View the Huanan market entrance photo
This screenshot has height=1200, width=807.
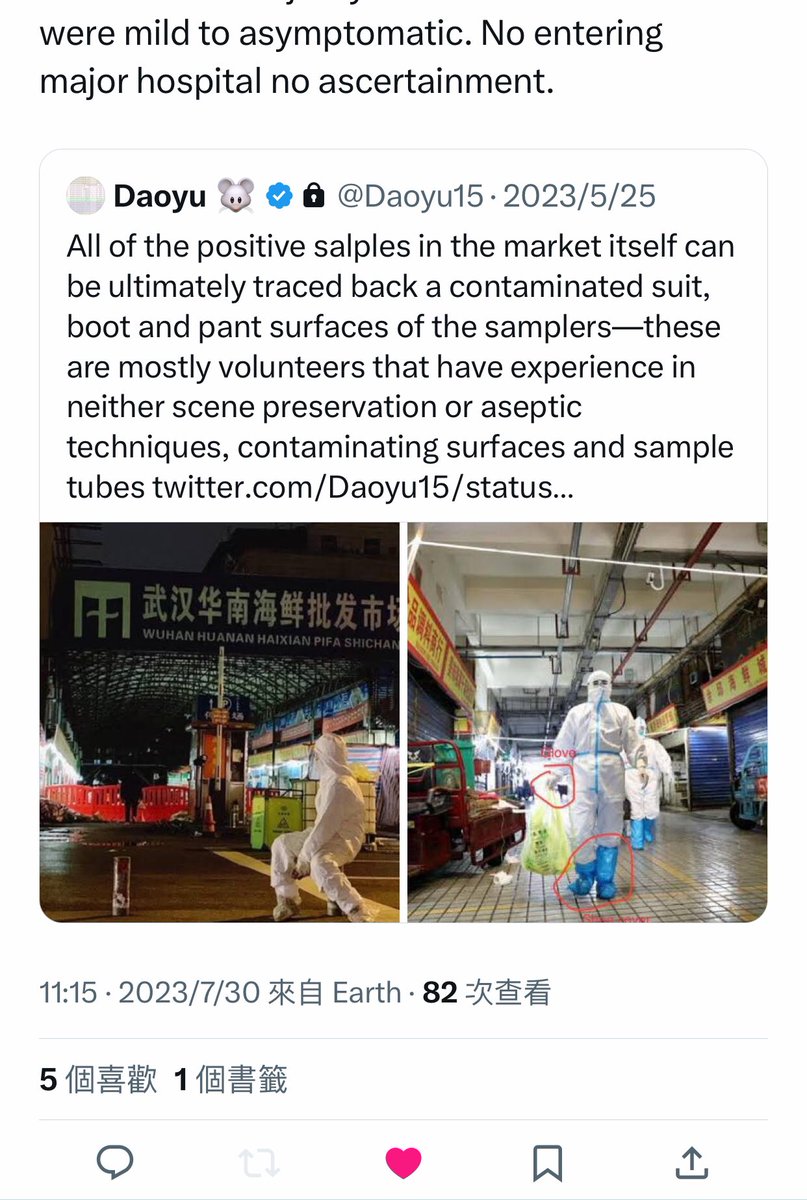point(219,721)
